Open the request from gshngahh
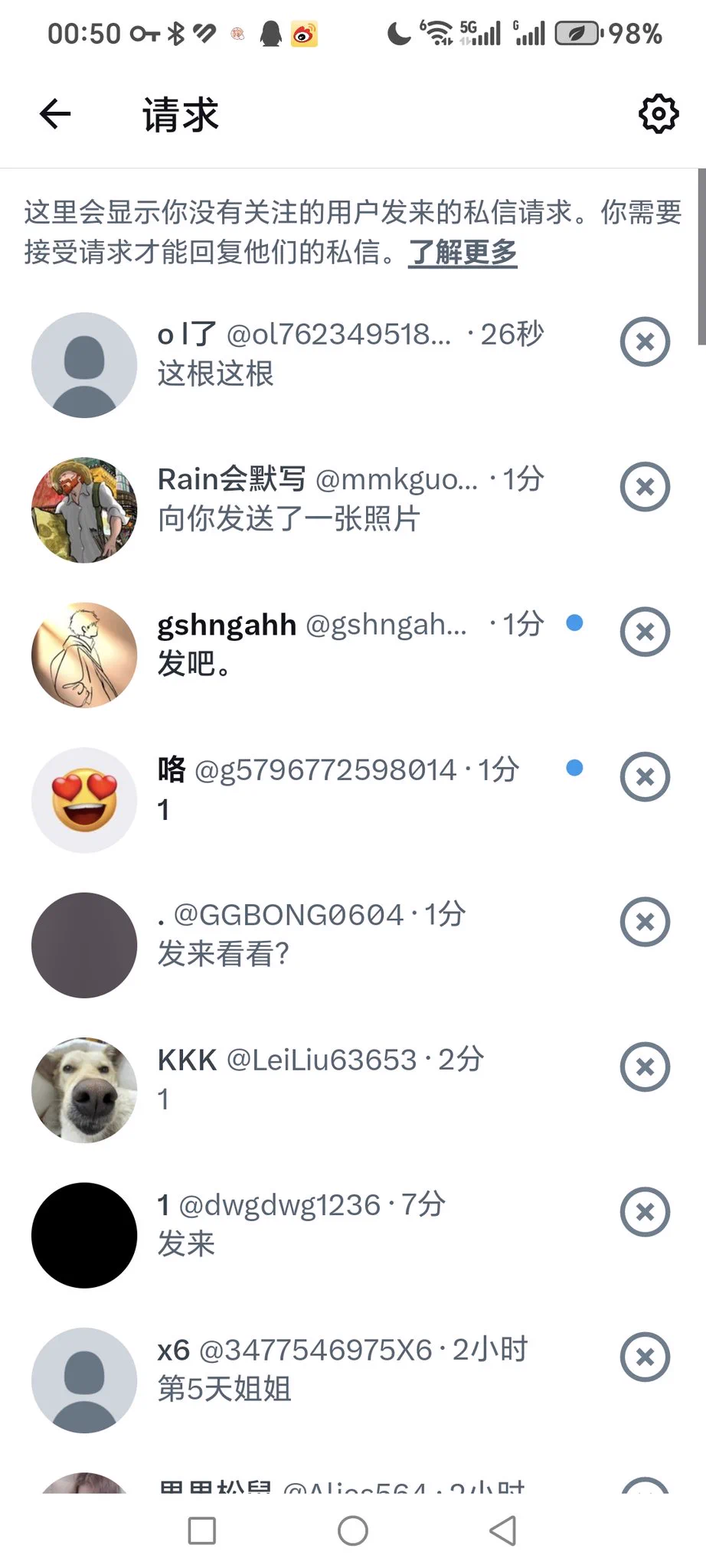The height and width of the screenshot is (1568, 706). point(348,644)
